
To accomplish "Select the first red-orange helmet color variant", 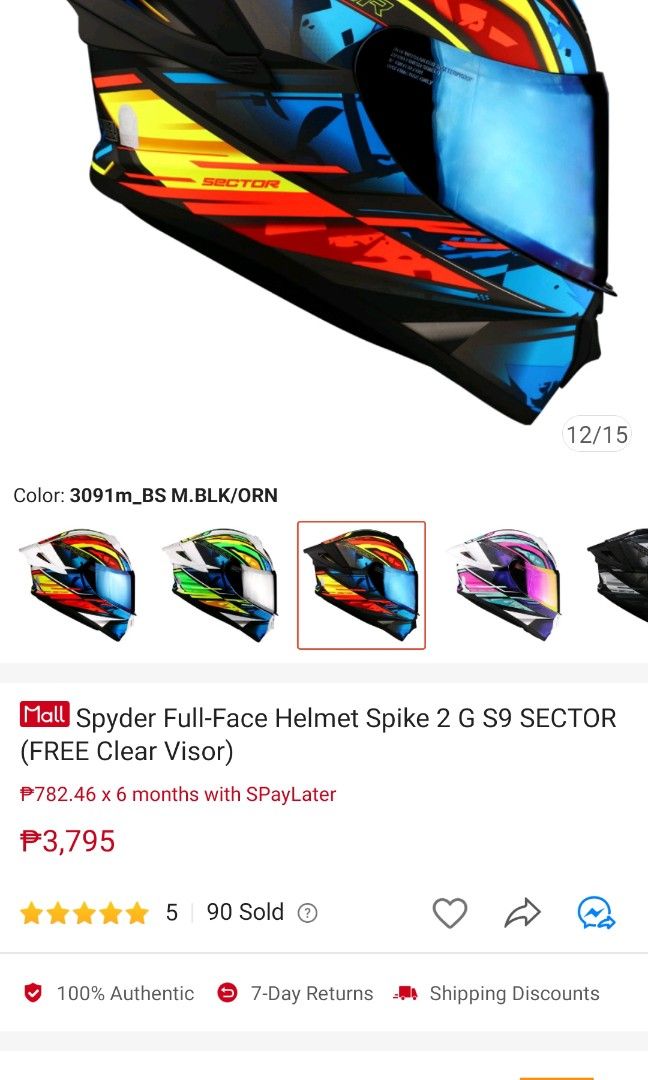I will 77,584.
